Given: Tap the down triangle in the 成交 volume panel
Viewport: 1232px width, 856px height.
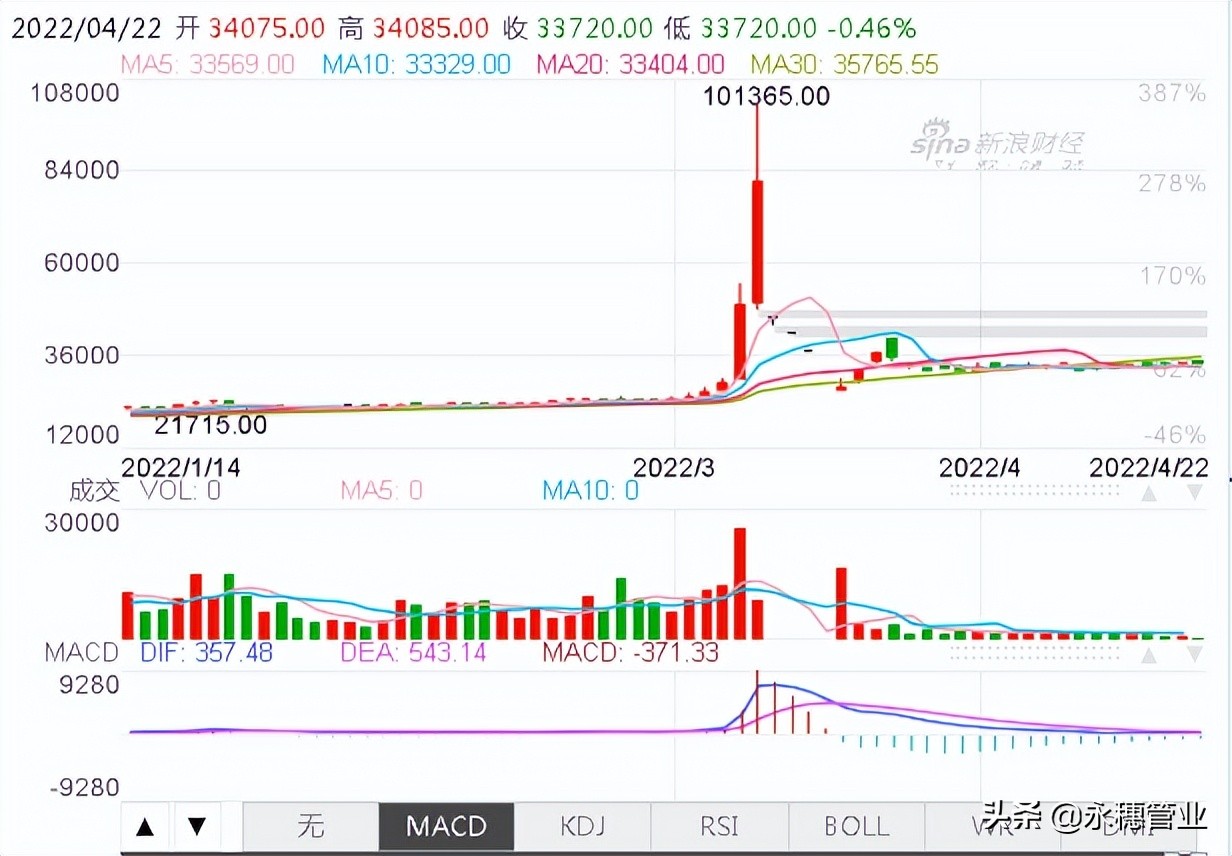Looking at the screenshot, I should (1195, 493).
